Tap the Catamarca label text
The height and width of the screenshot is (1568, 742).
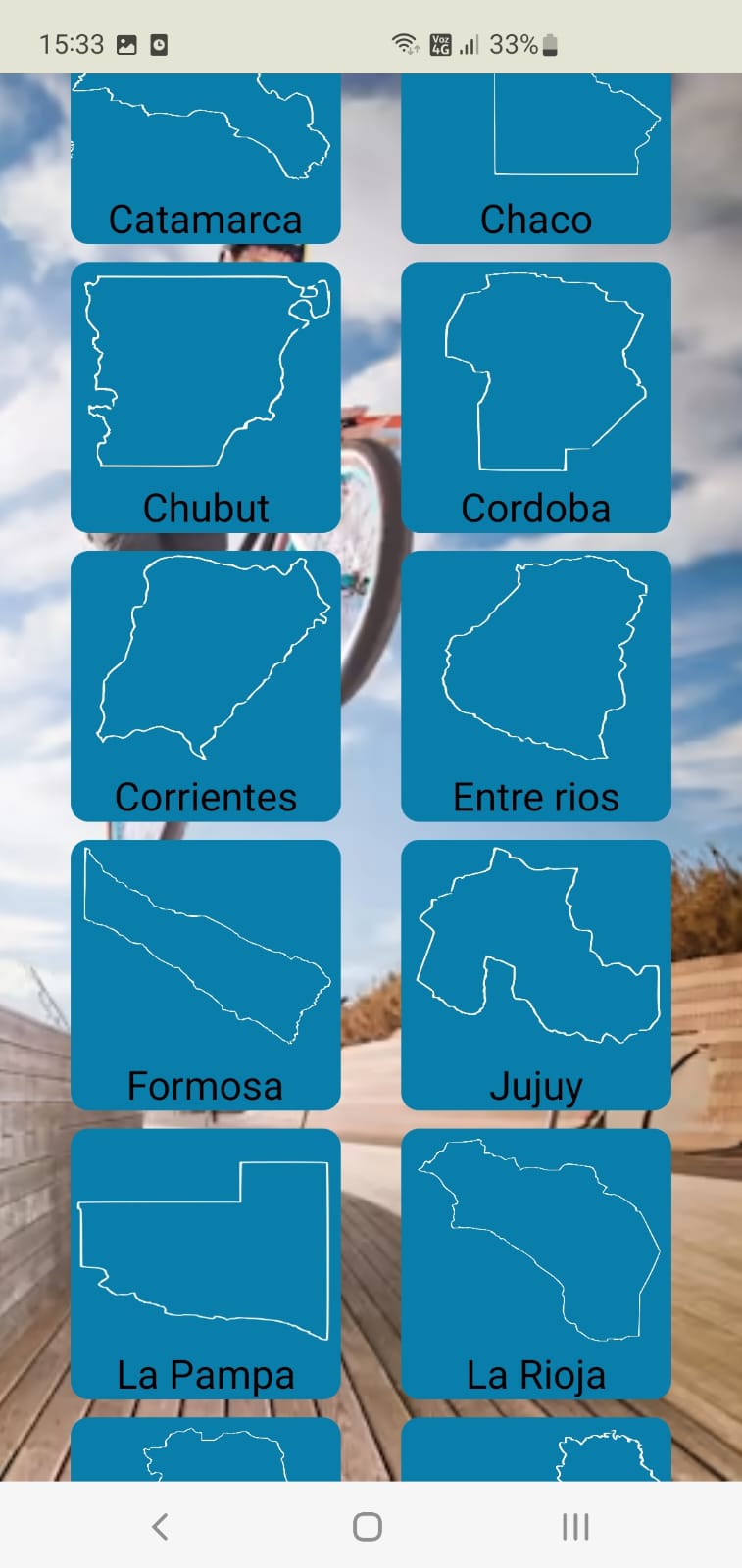point(206,219)
